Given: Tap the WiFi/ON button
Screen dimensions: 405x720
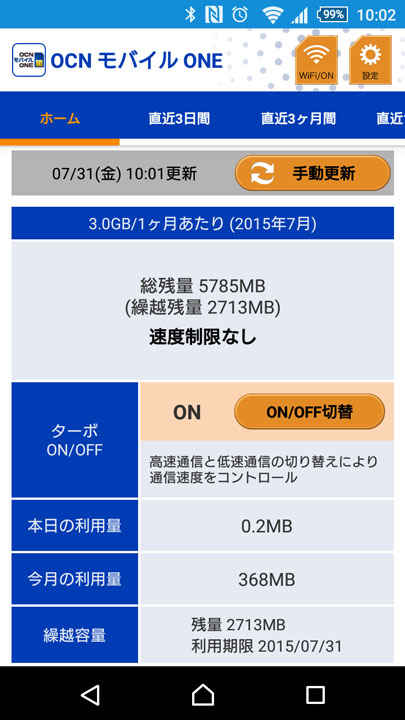Looking at the screenshot, I should (316, 61).
